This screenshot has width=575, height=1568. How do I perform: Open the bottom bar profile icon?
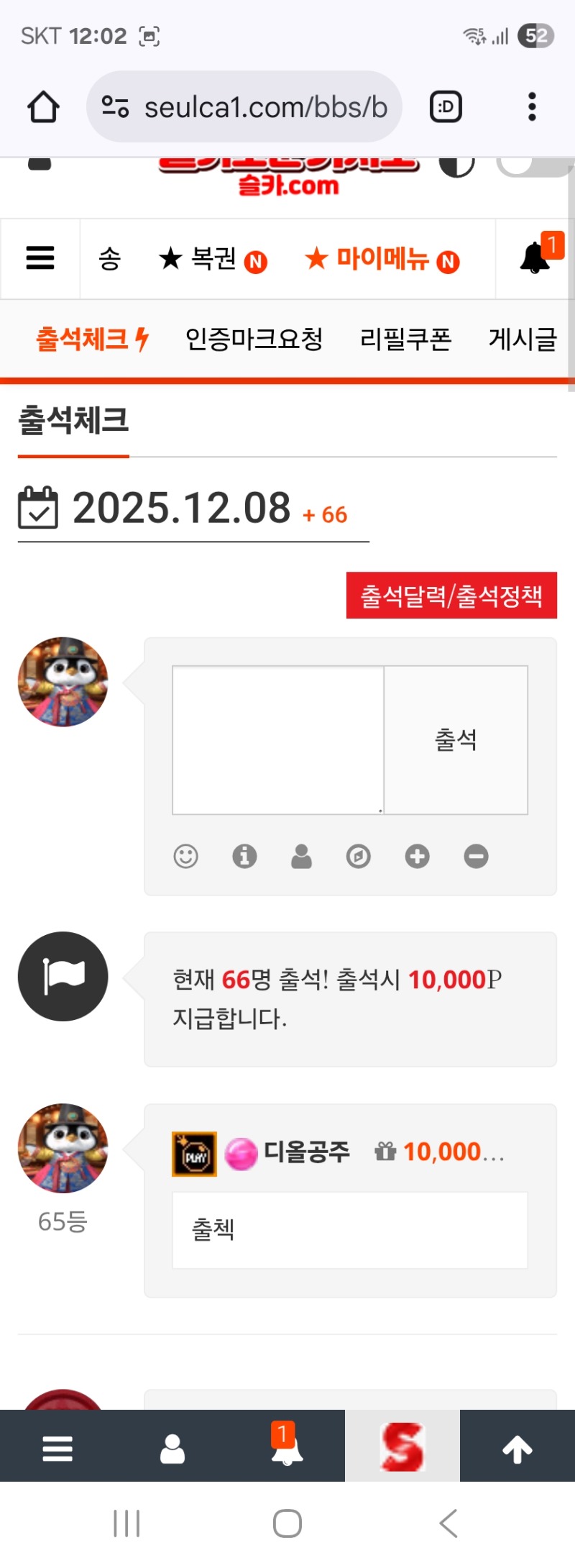click(172, 1449)
